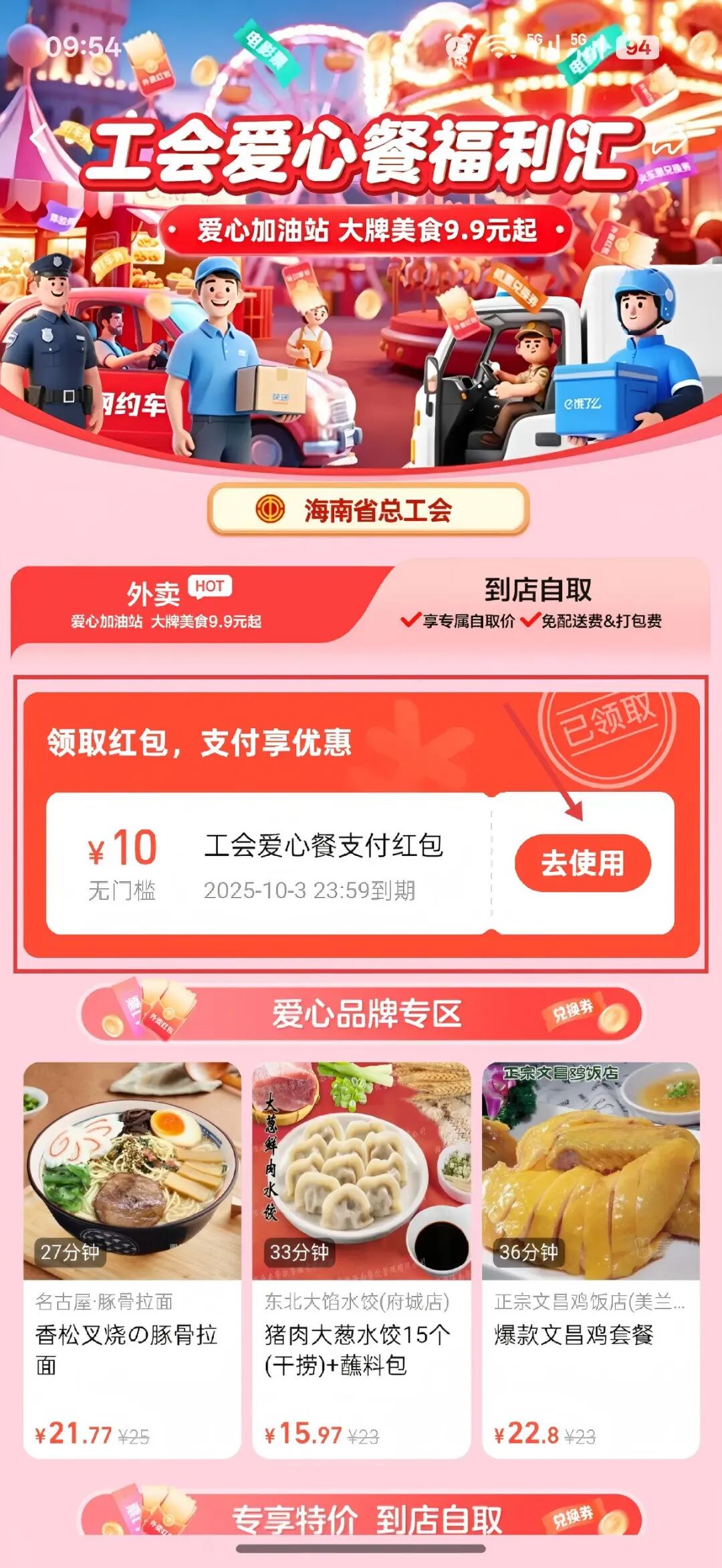Open 东北大馅水饺 猪肉大葱水饺 card
Image resolution: width=722 pixels, height=1568 pixels.
point(361,1259)
